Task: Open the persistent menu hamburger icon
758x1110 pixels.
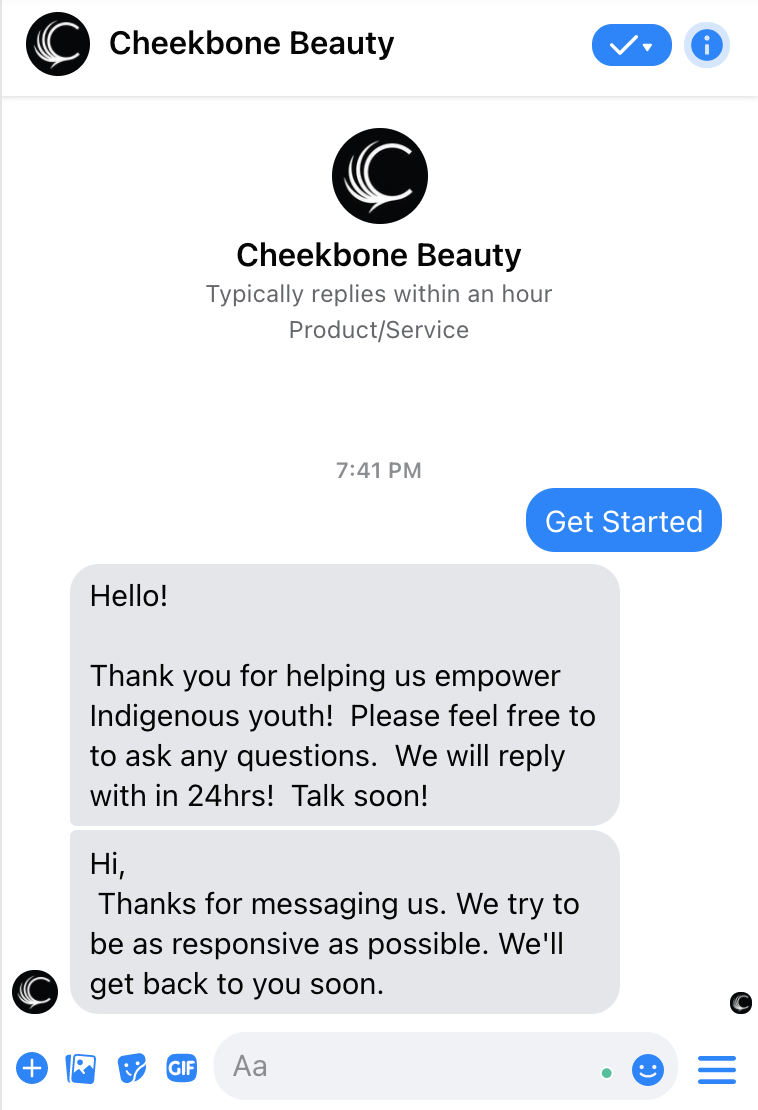Action: [x=716, y=1069]
